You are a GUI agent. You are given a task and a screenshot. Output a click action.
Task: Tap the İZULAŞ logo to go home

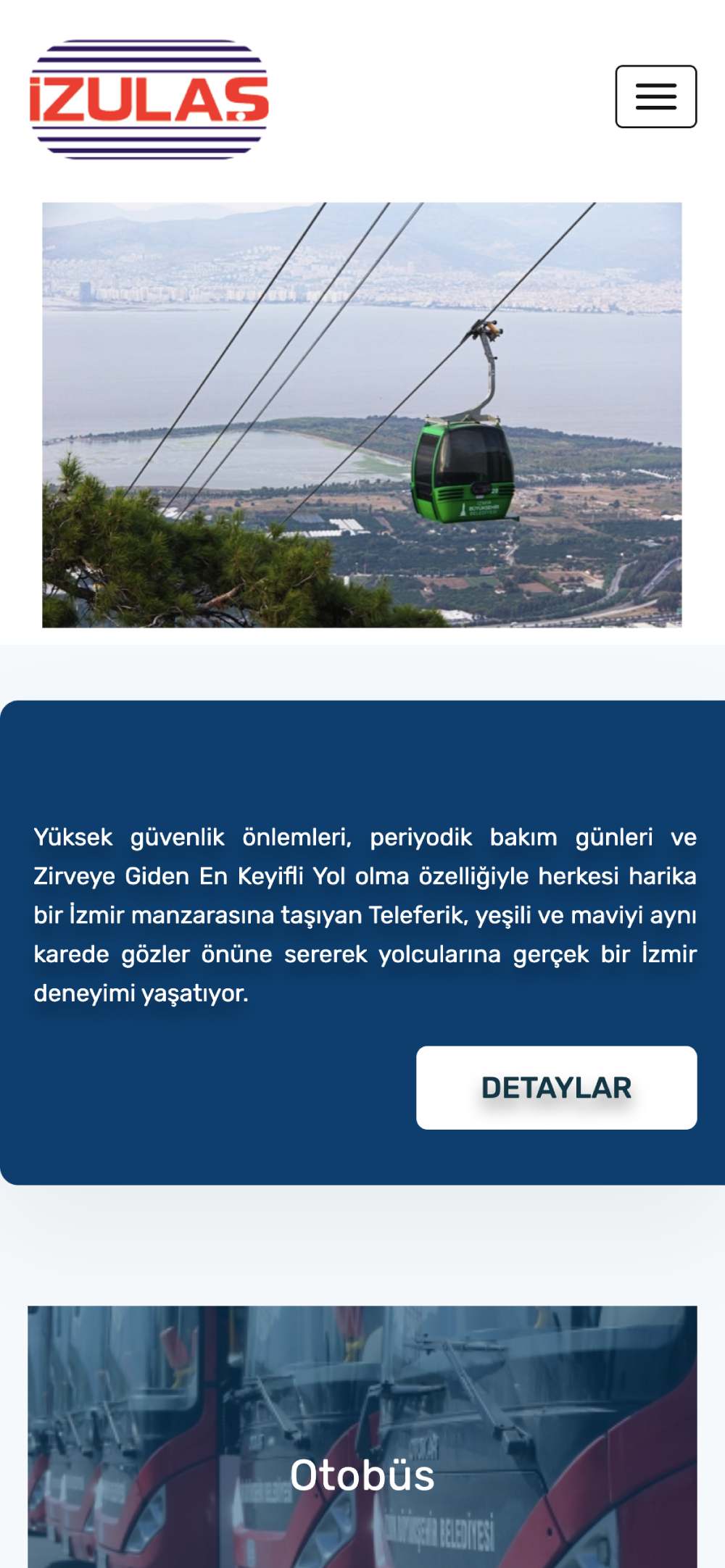click(x=149, y=99)
